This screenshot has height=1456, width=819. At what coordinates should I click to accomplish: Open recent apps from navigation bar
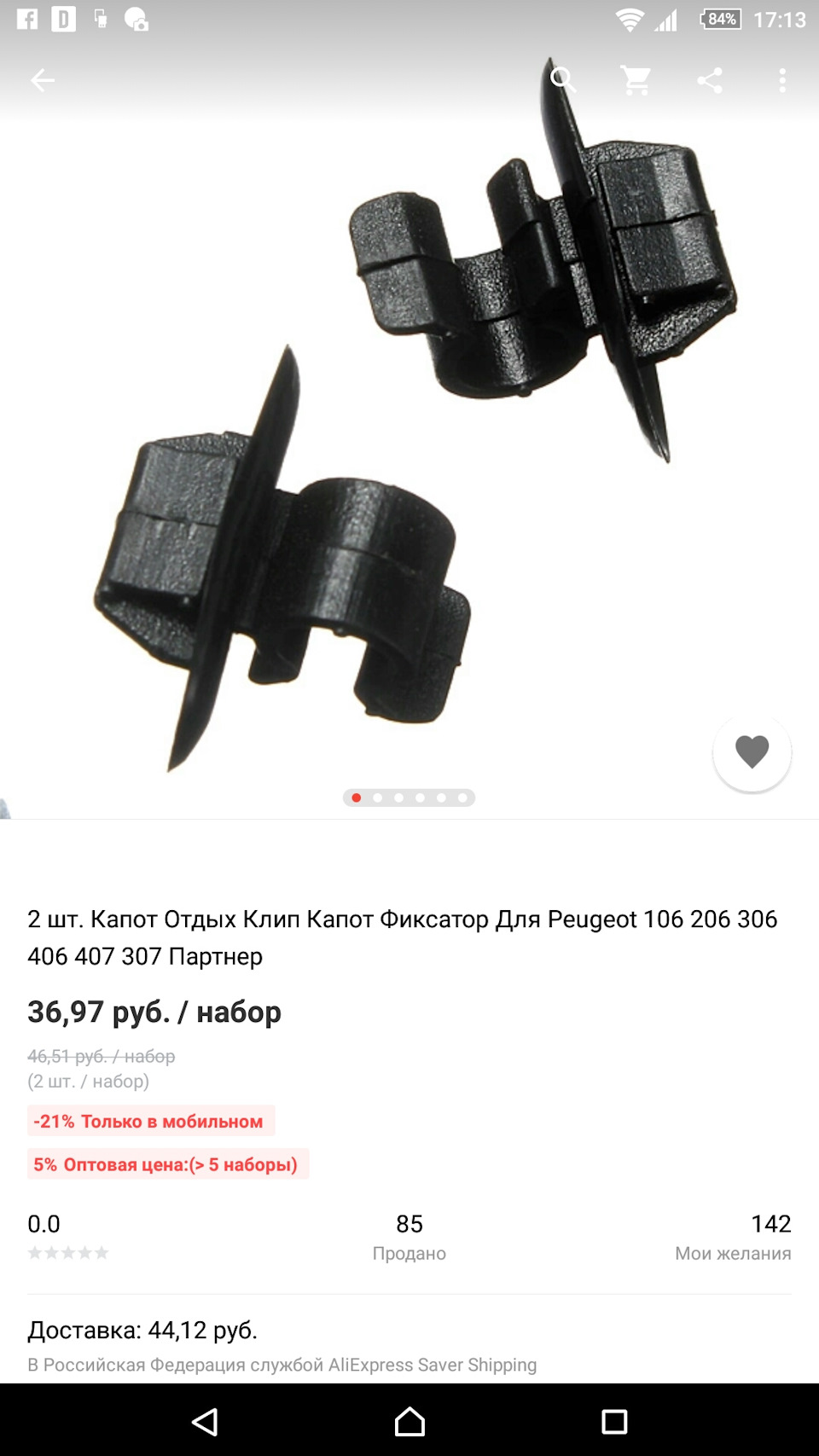click(x=614, y=1422)
